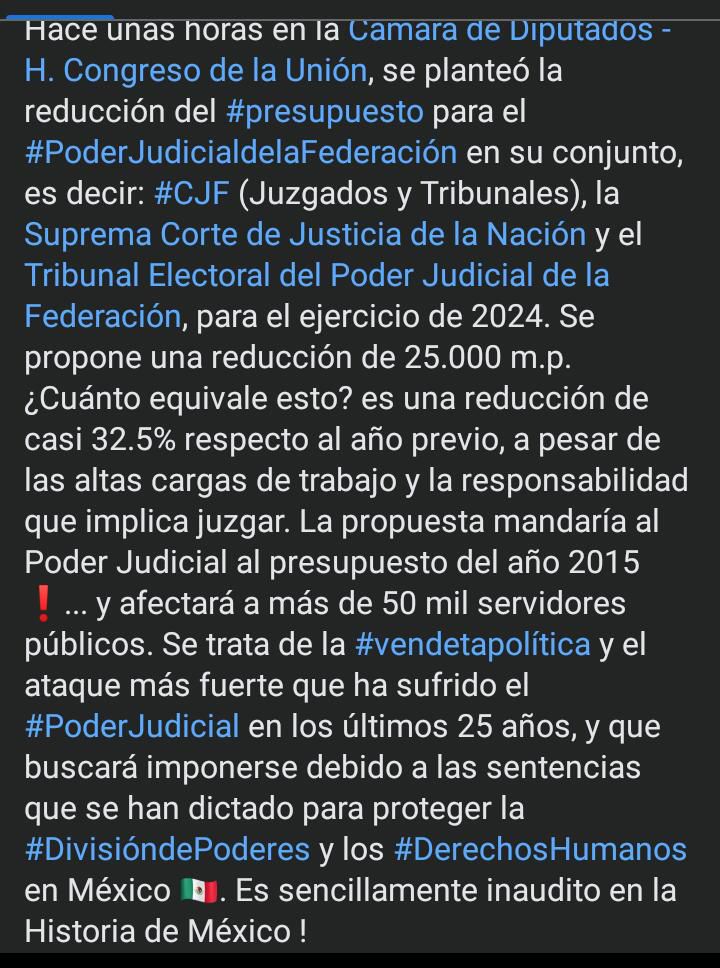Open the #vendetapolítica hashtag
720x968 pixels.
[472, 643]
